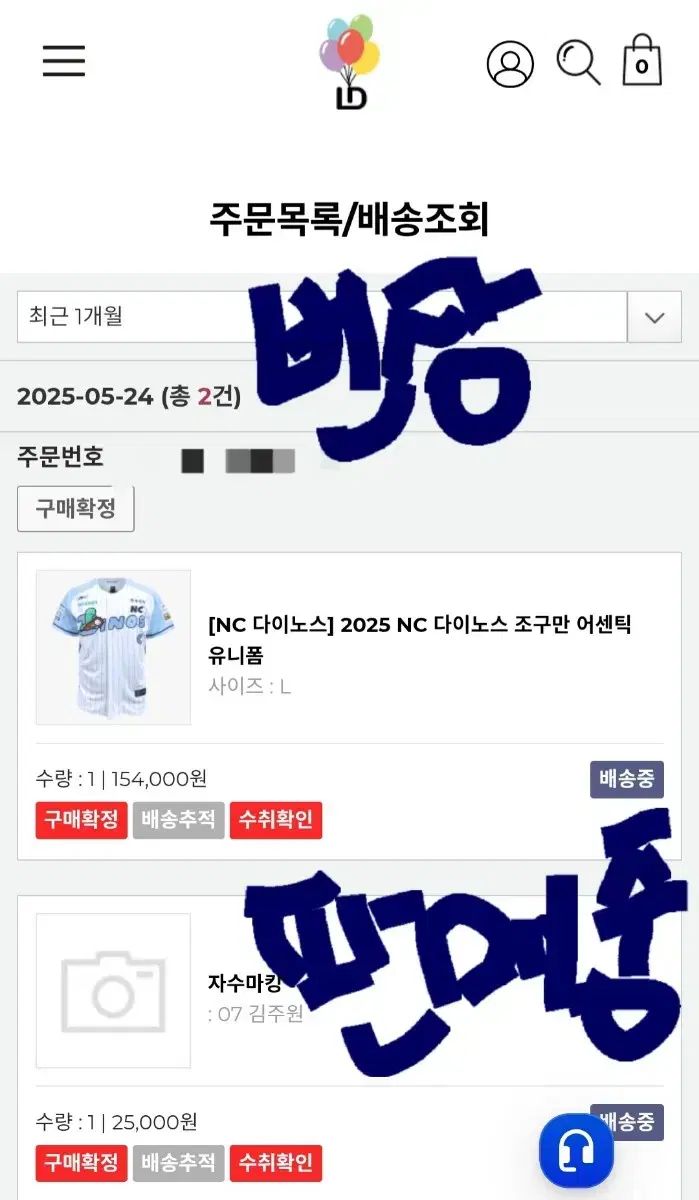699x1200 pixels.
Task: Open the shopping bag cart
Action: [x=642, y=61]
